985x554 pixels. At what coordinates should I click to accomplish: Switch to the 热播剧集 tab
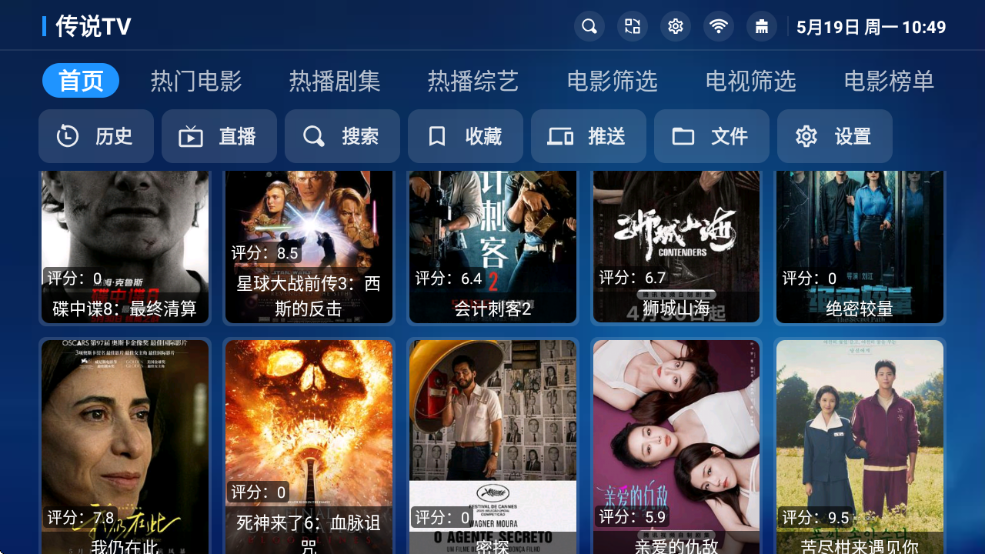(335, 81)
